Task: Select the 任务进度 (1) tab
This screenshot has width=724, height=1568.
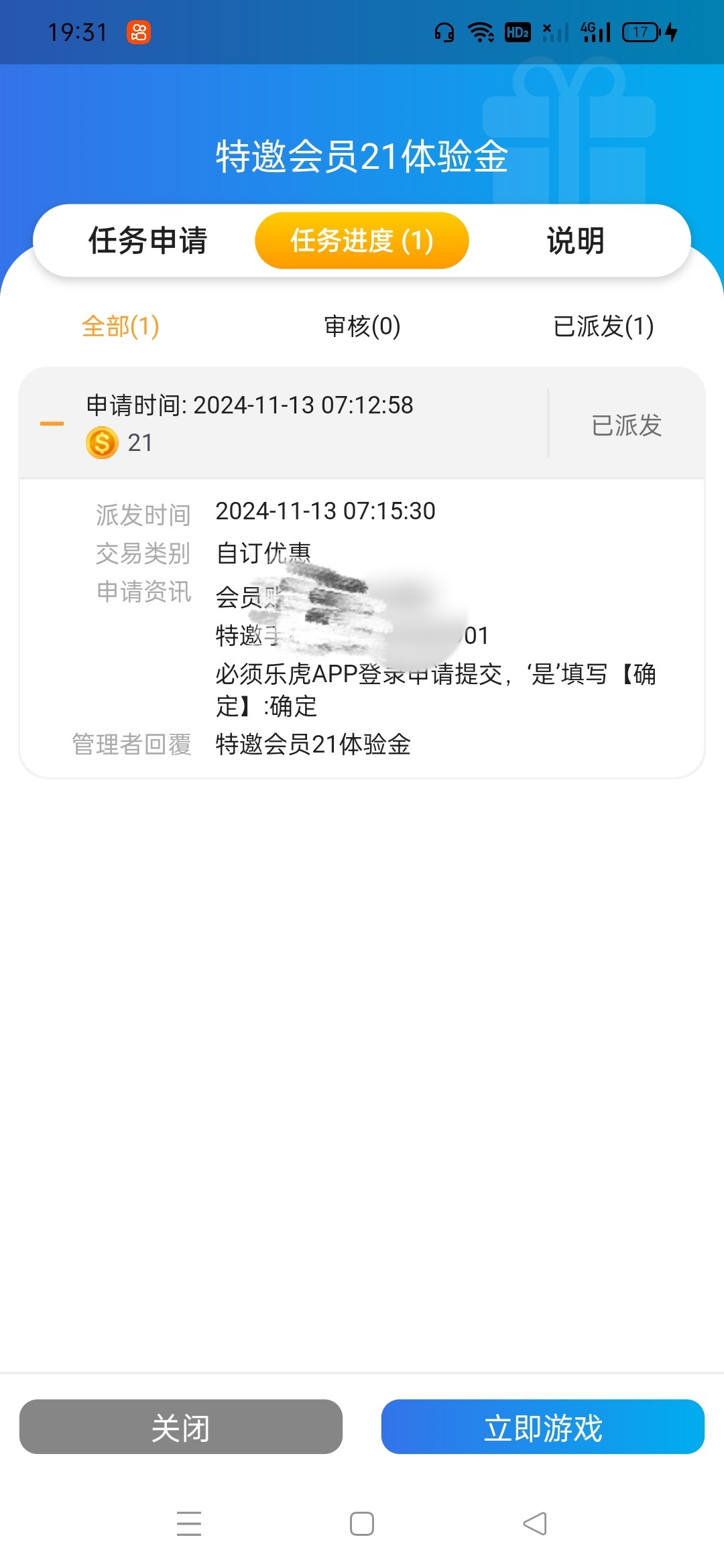Action: click(362, 241)
